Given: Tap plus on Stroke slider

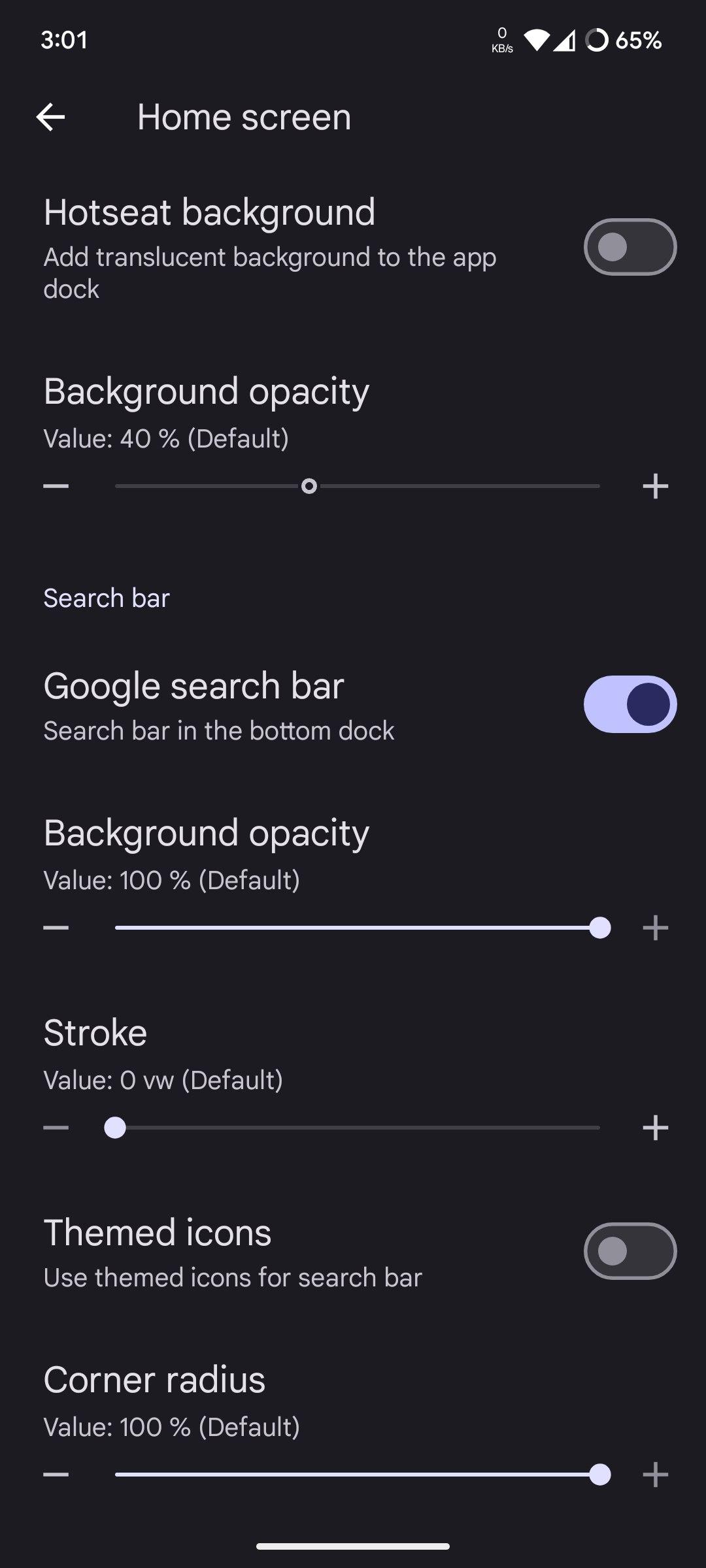Looking at the screenshot, I should click(655, 1128).
